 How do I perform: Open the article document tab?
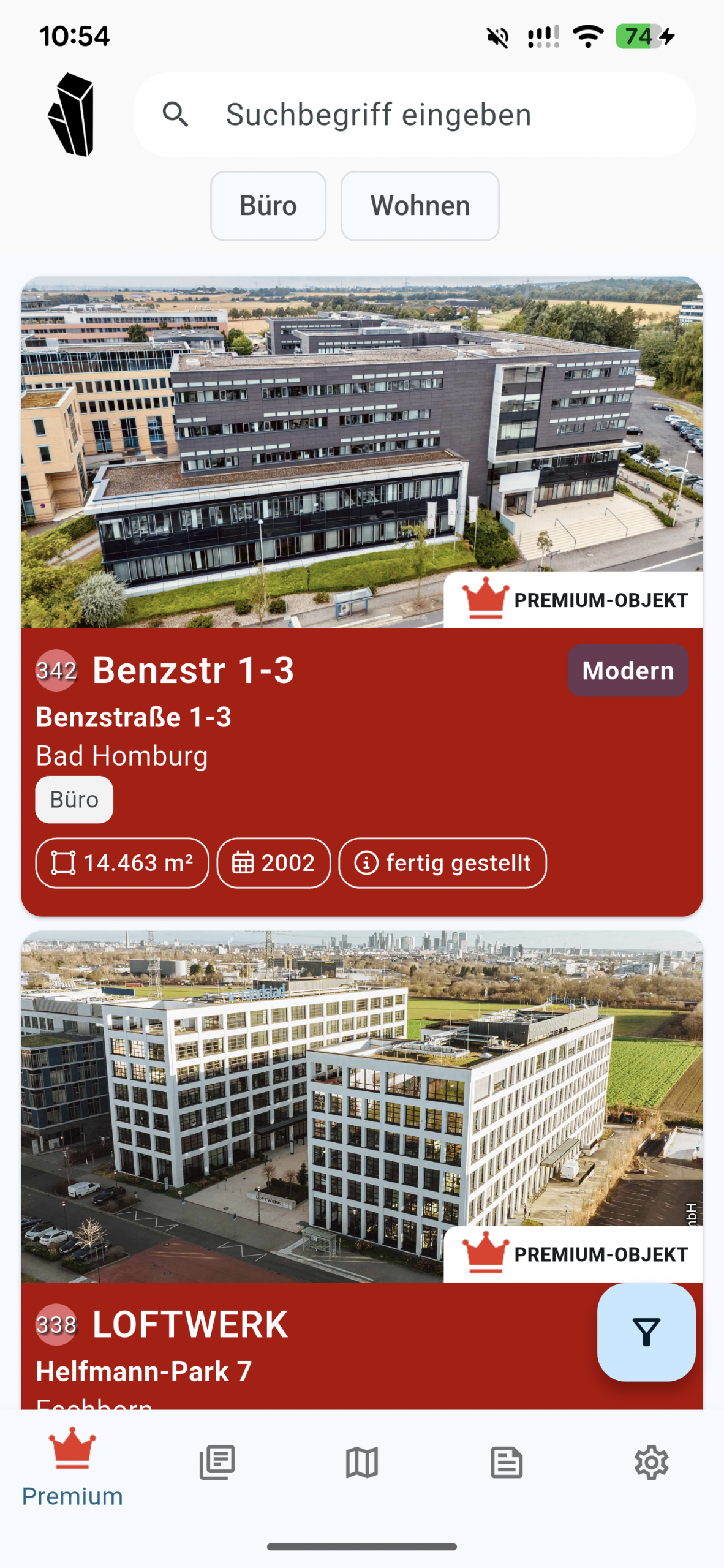(507, 1463)
